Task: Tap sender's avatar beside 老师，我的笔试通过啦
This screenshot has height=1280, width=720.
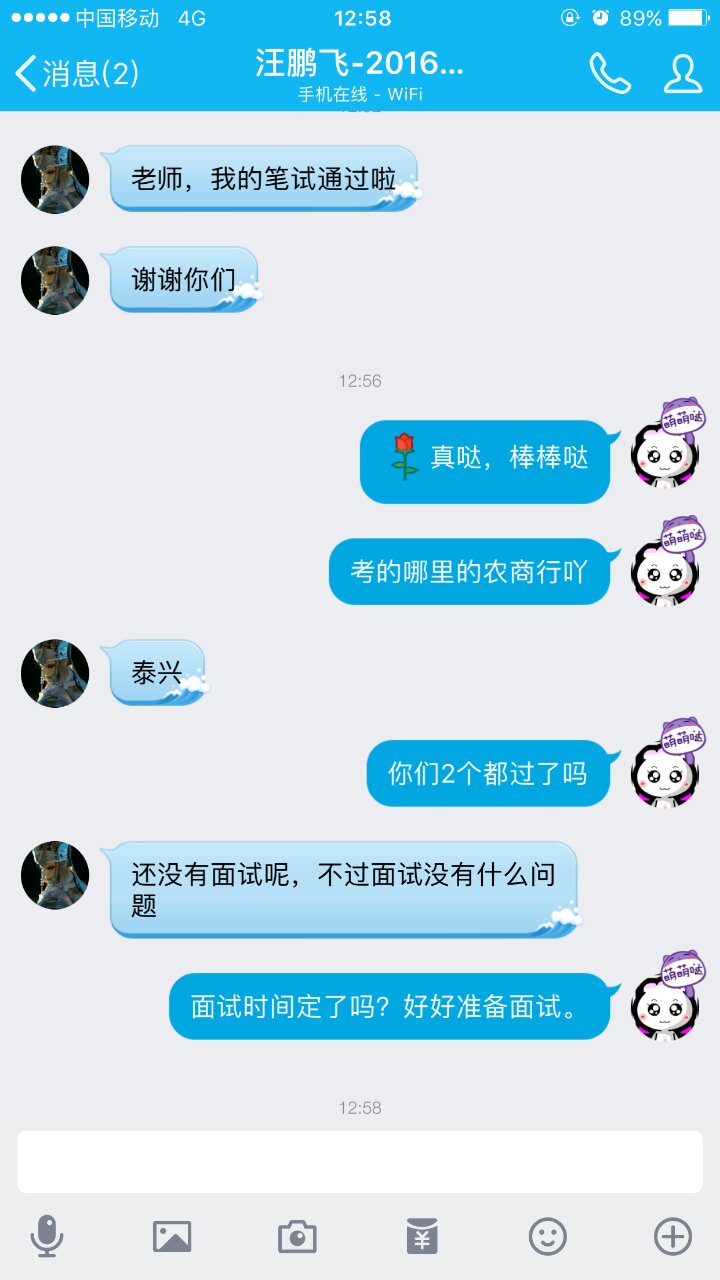Action: click(x=55, y=180)
